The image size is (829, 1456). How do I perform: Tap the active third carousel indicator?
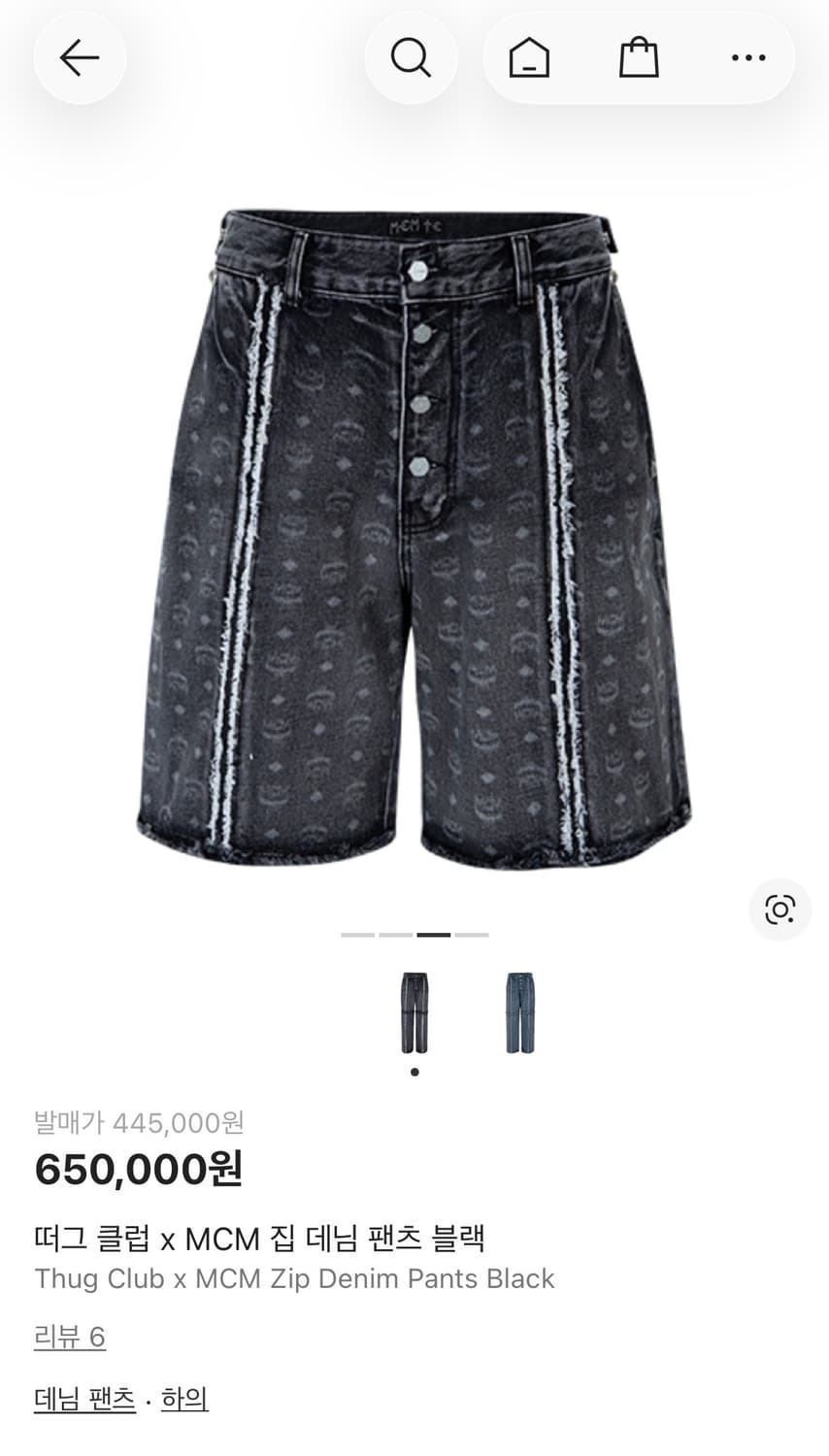click(435, 935)
